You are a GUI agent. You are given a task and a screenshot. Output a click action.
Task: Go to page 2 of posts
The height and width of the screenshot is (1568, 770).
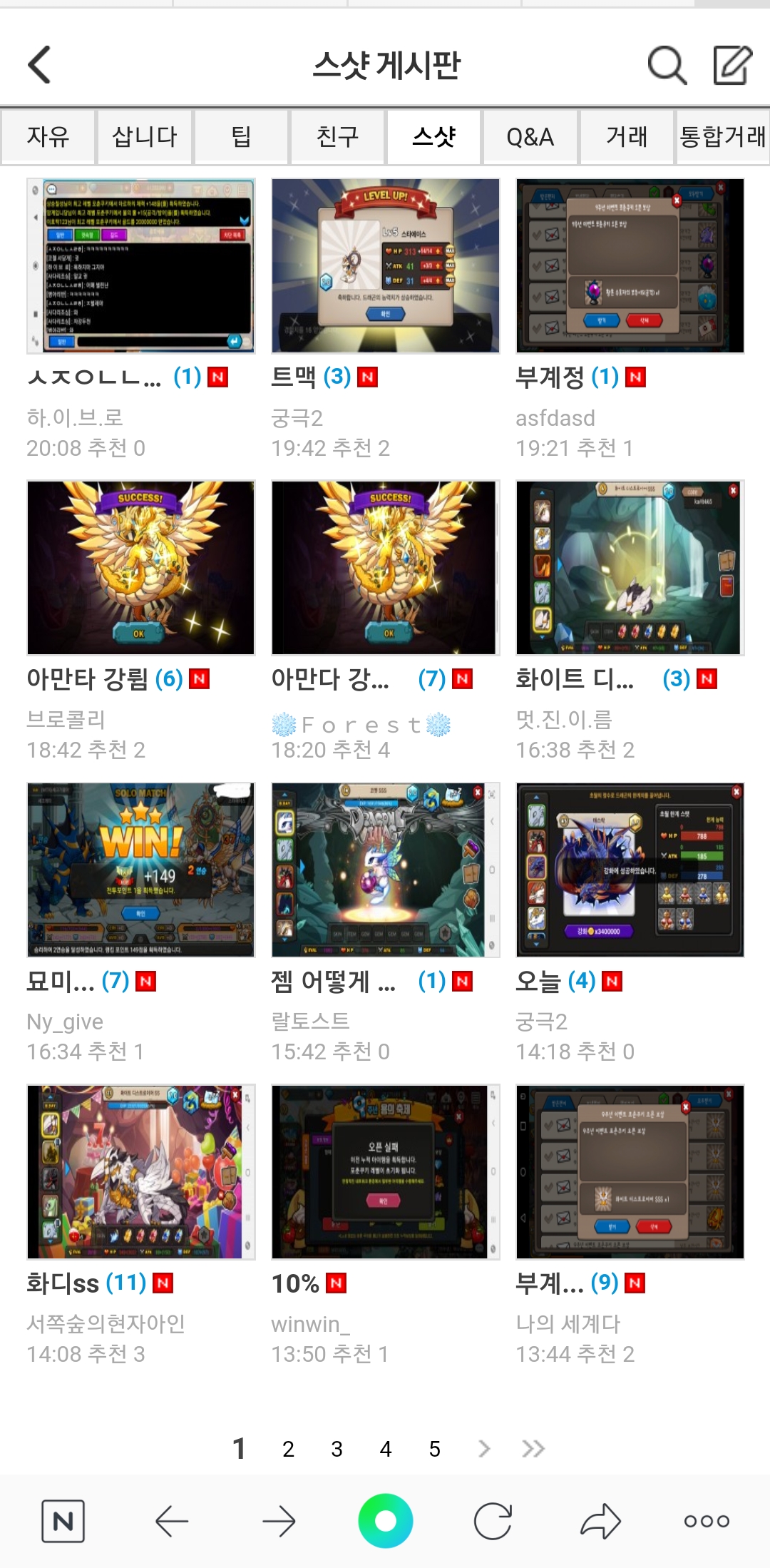click(x=288, y=1449)
